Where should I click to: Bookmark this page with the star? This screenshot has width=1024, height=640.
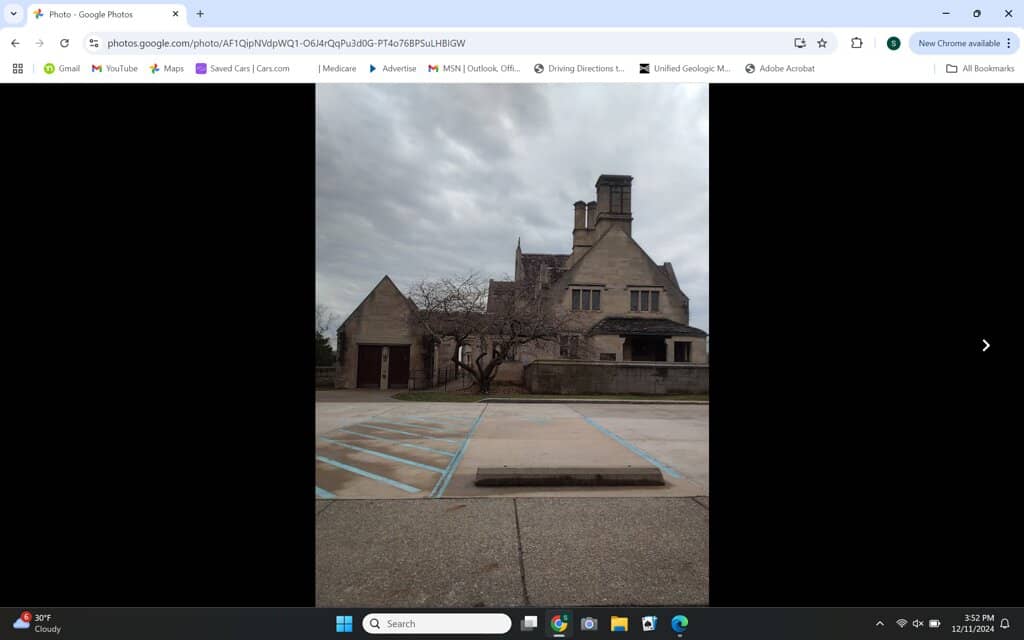tap(822, 43)
